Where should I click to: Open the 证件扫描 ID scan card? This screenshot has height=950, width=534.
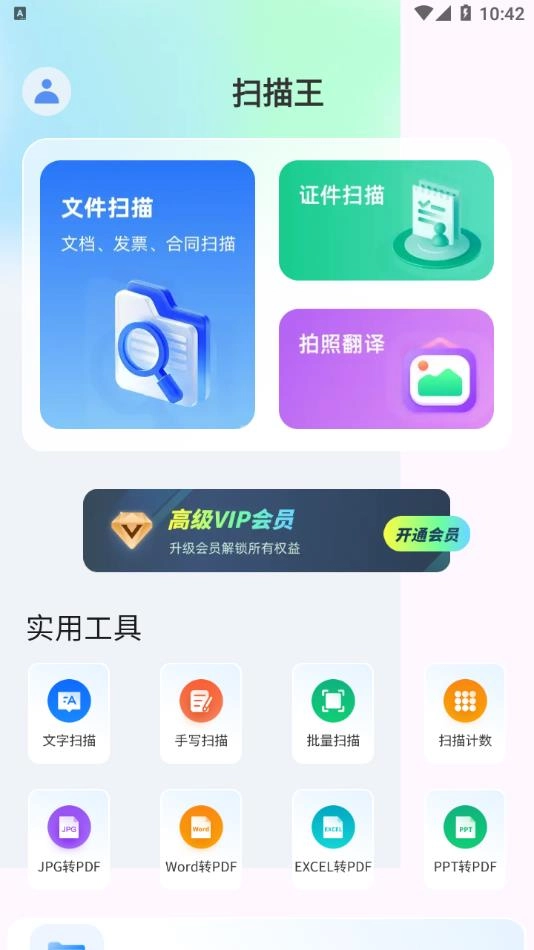(x=386, y=220)
